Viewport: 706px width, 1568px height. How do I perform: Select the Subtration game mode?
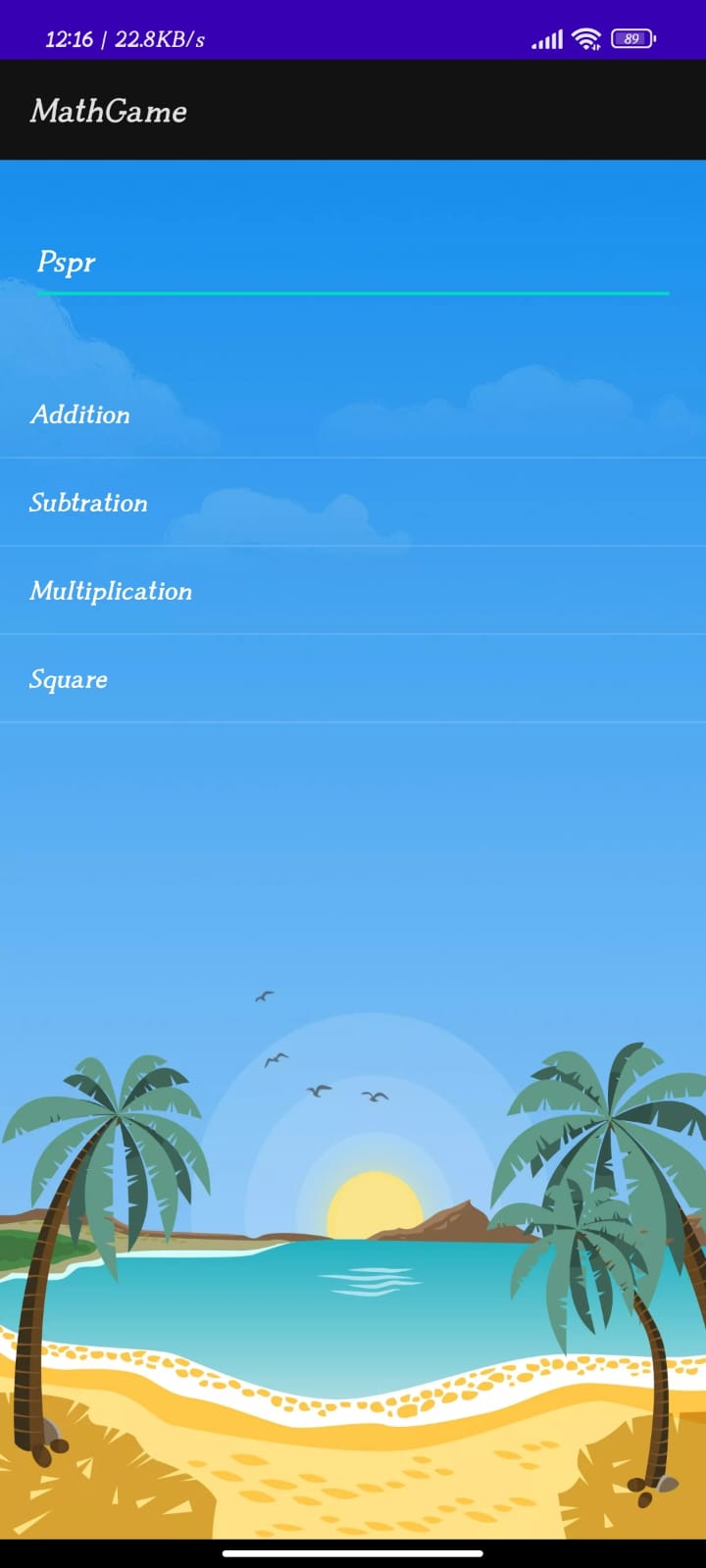(x=89, y=503)
